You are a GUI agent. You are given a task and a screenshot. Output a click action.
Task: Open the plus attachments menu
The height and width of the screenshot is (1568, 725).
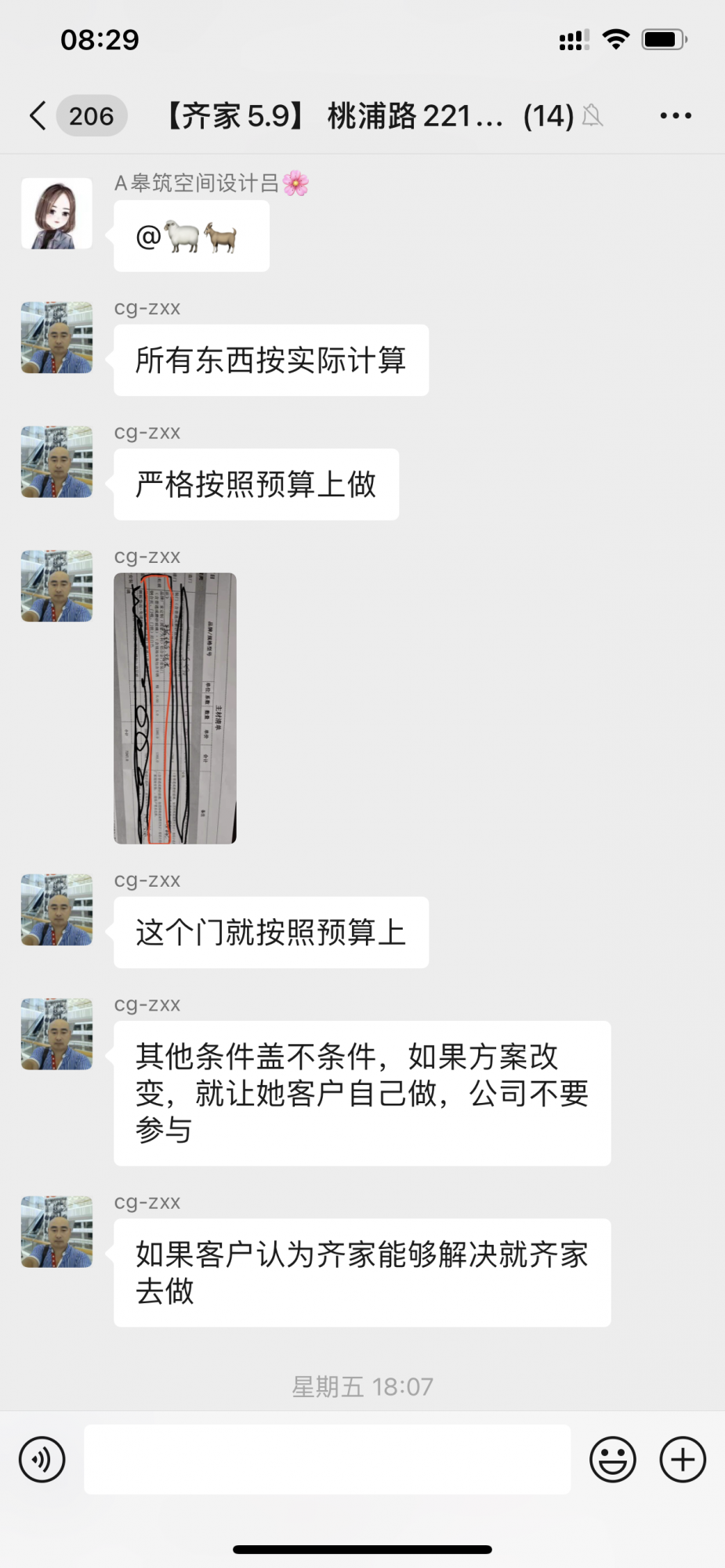(x=683, y=1459)
